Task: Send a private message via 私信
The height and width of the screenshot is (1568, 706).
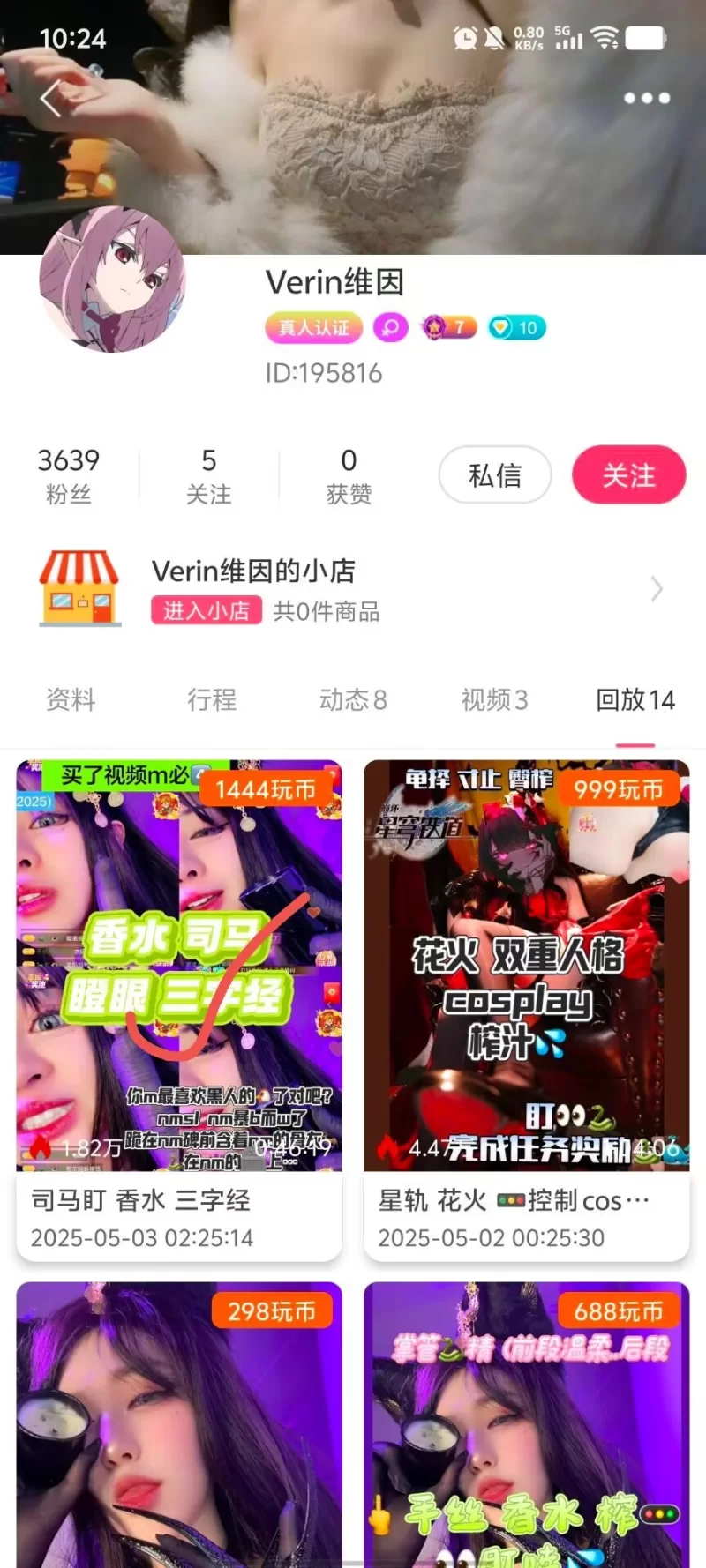Action: [x=495, y=475]
